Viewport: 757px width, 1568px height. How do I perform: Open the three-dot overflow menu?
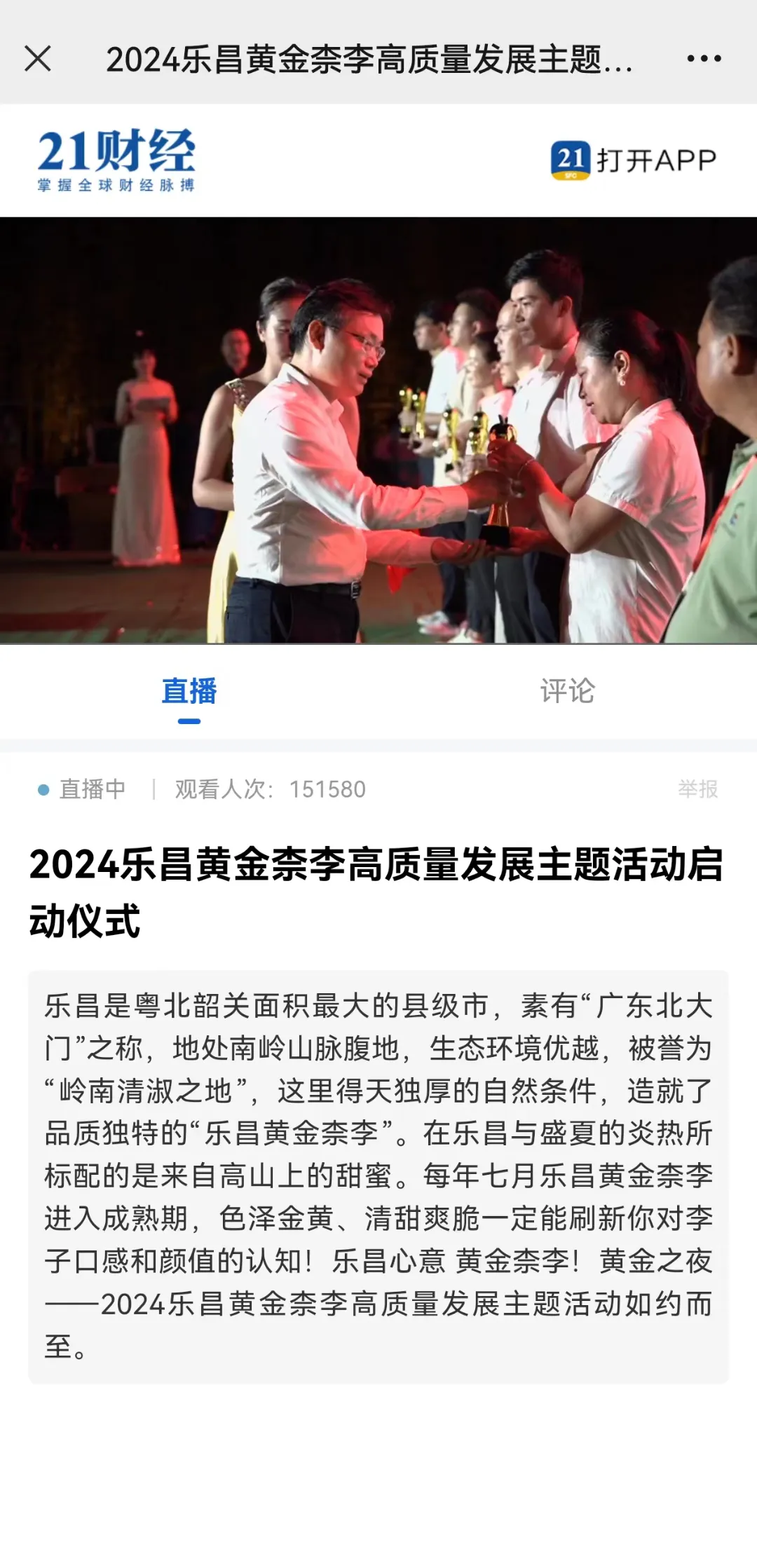click(704, 59)
